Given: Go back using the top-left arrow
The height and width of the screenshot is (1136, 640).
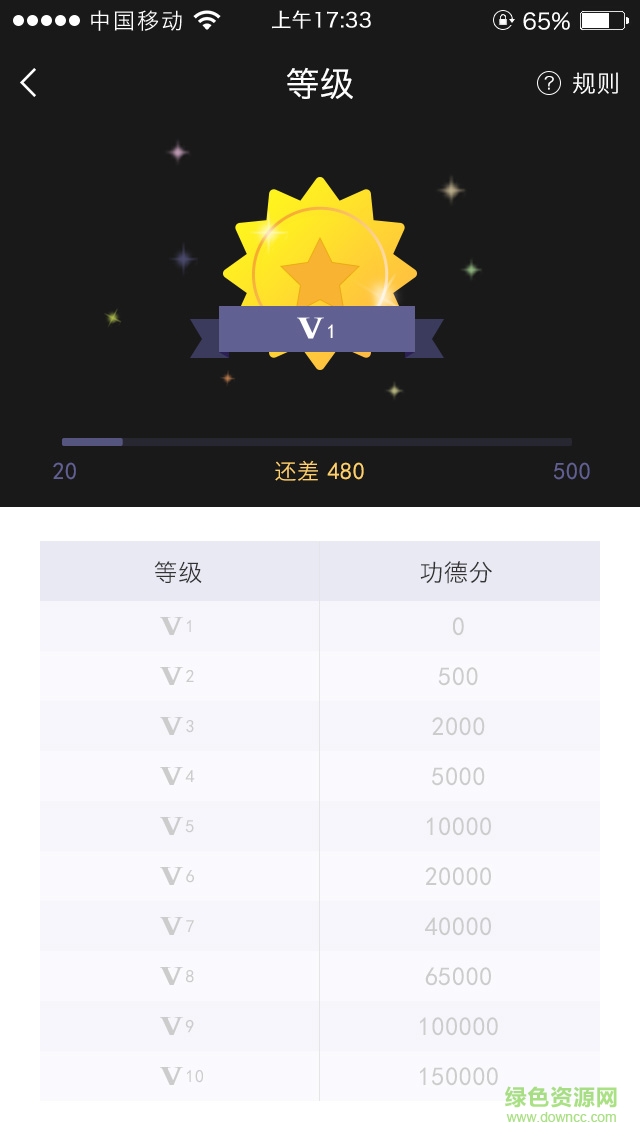Looking at the screenshot, I should [29, 83].
